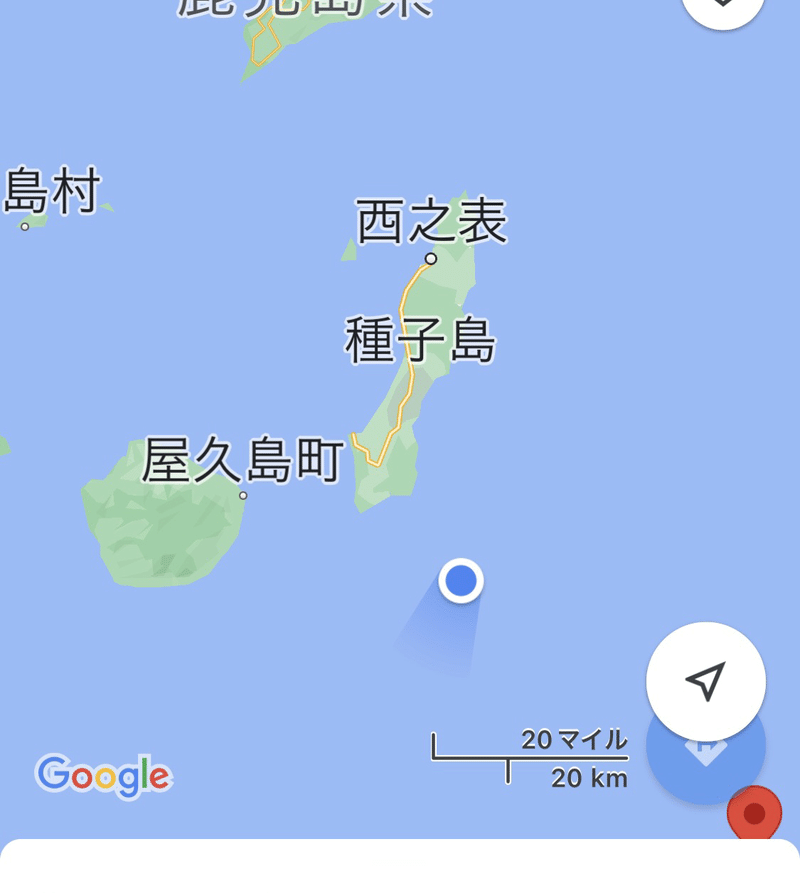Tap the dot marker beside 屋久島町

243,493
